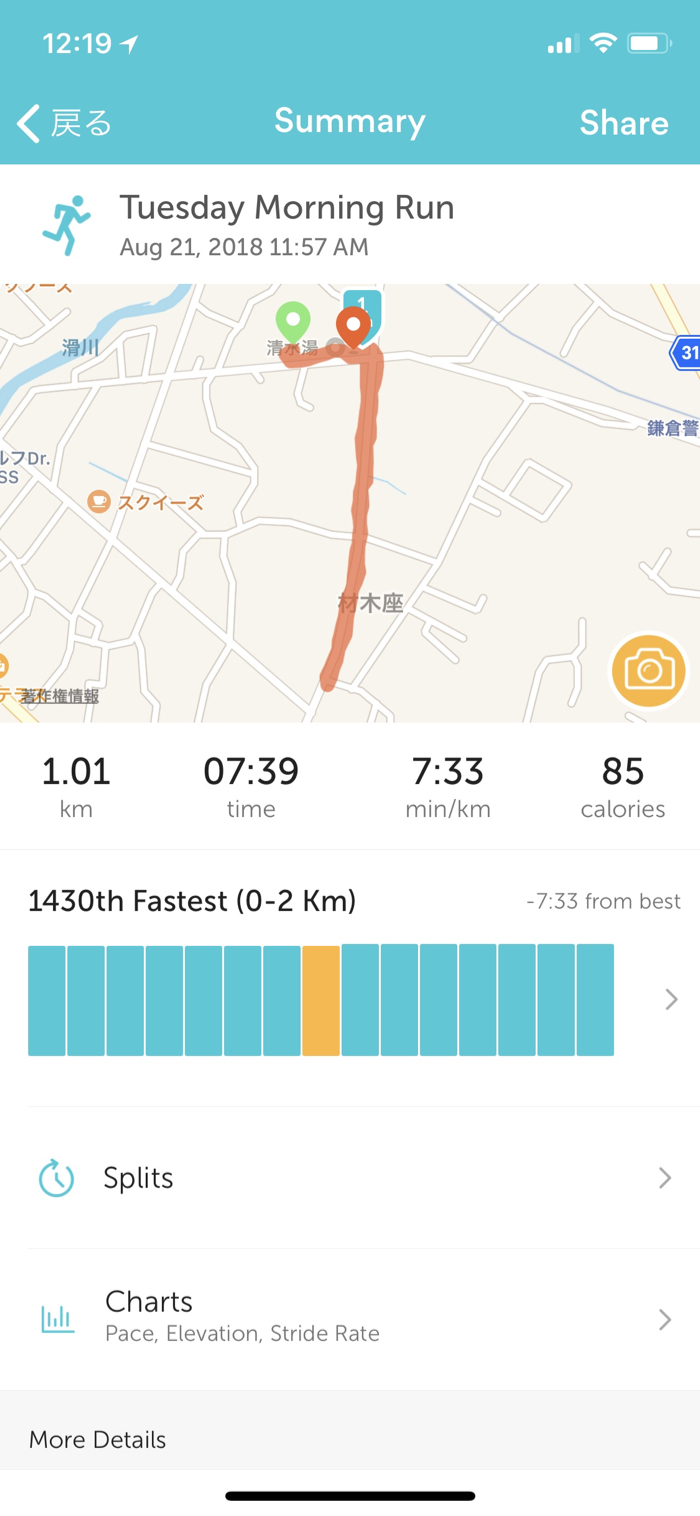This screenshot has width=700, height=1516.
Task: Share this run summary
Action: pos(623,123)
